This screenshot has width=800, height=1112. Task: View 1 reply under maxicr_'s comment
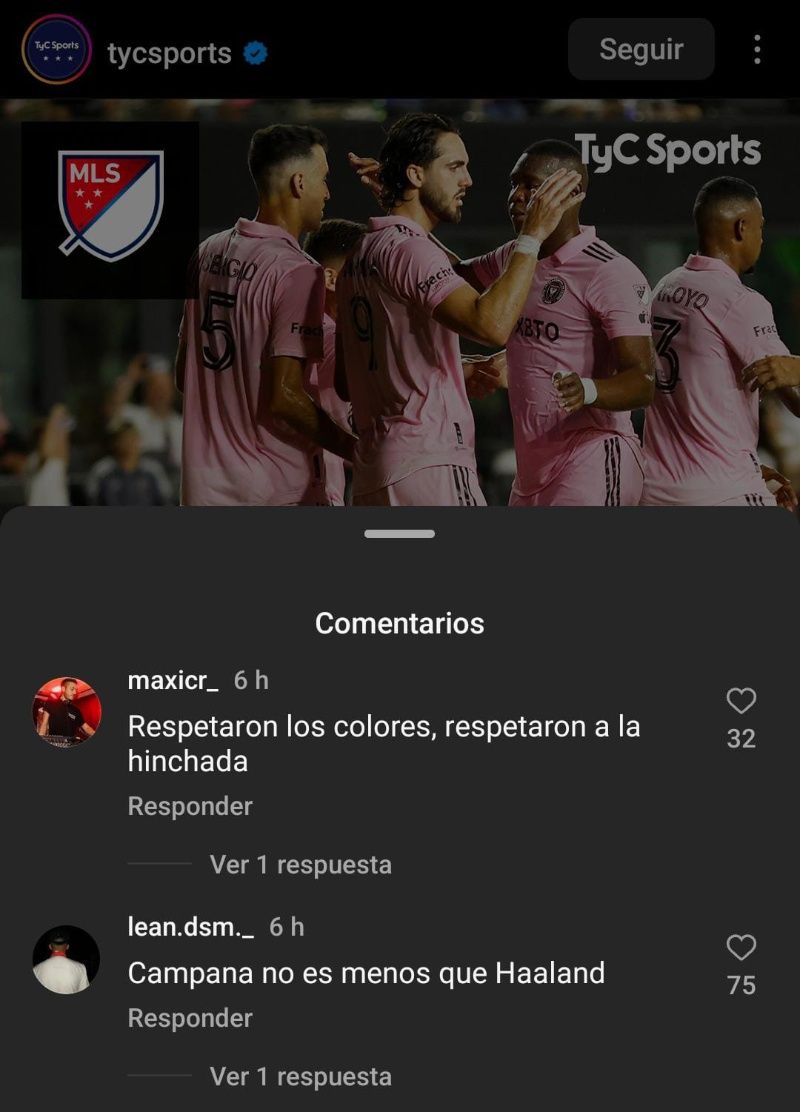tap(300, 864)
